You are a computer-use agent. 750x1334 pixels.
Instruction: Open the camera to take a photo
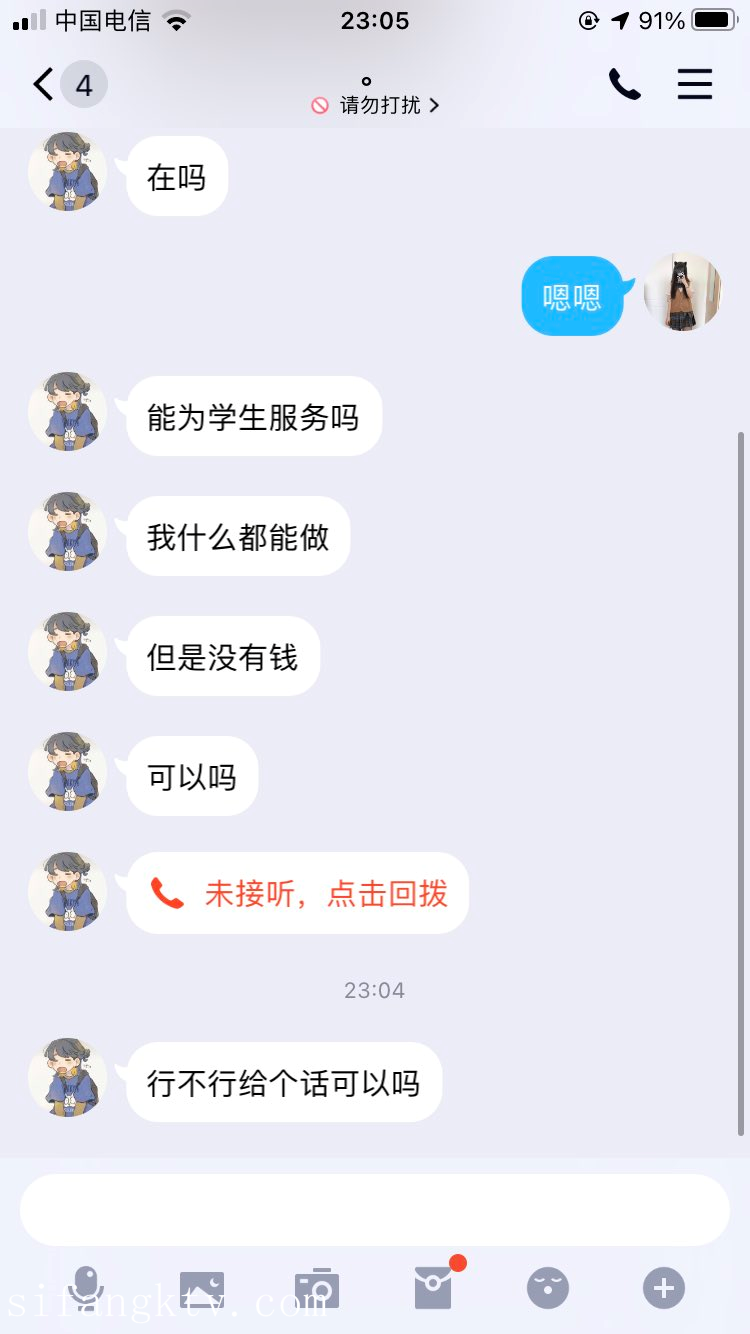pos(317,1288)
